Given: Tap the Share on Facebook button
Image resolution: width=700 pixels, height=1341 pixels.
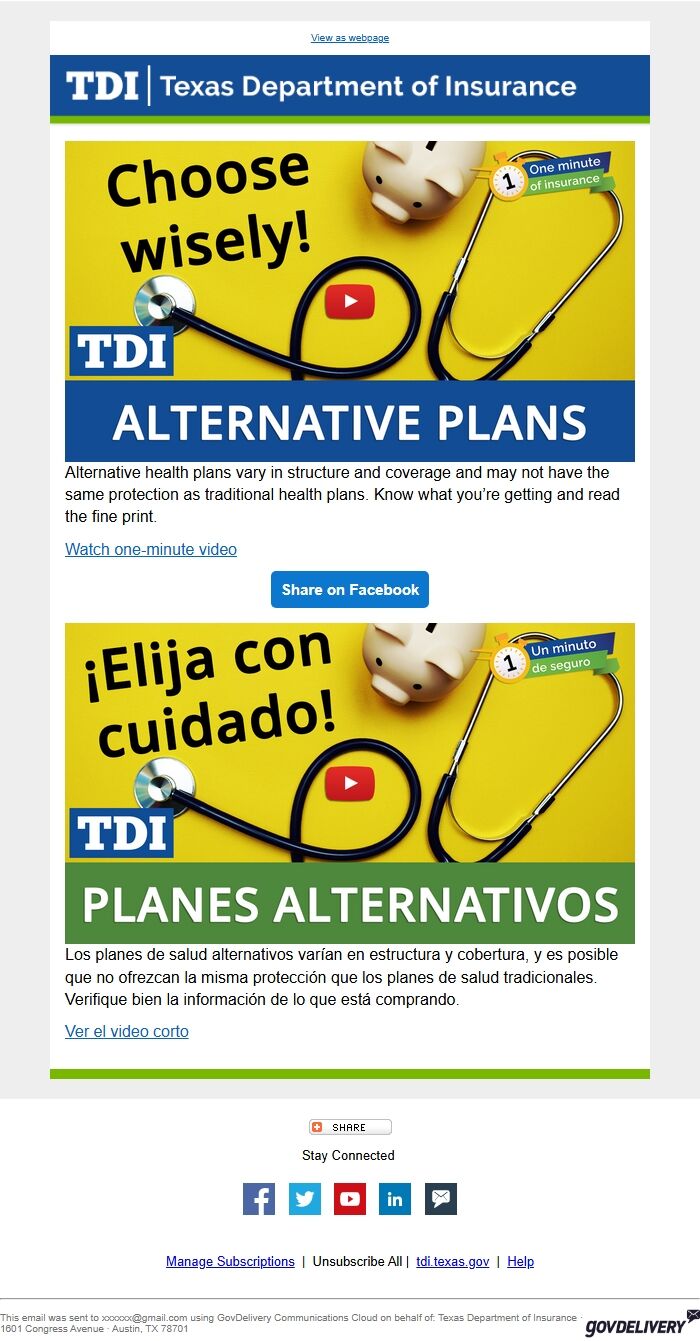Looking at the screenshot, I should pos(350,590).
